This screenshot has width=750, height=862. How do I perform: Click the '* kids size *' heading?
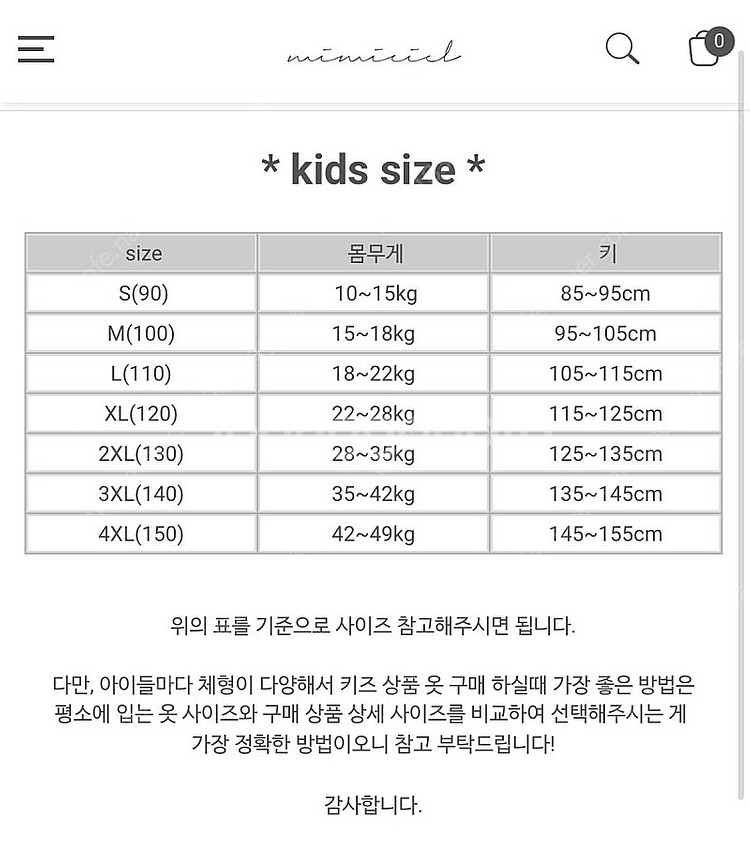(374, 170)
